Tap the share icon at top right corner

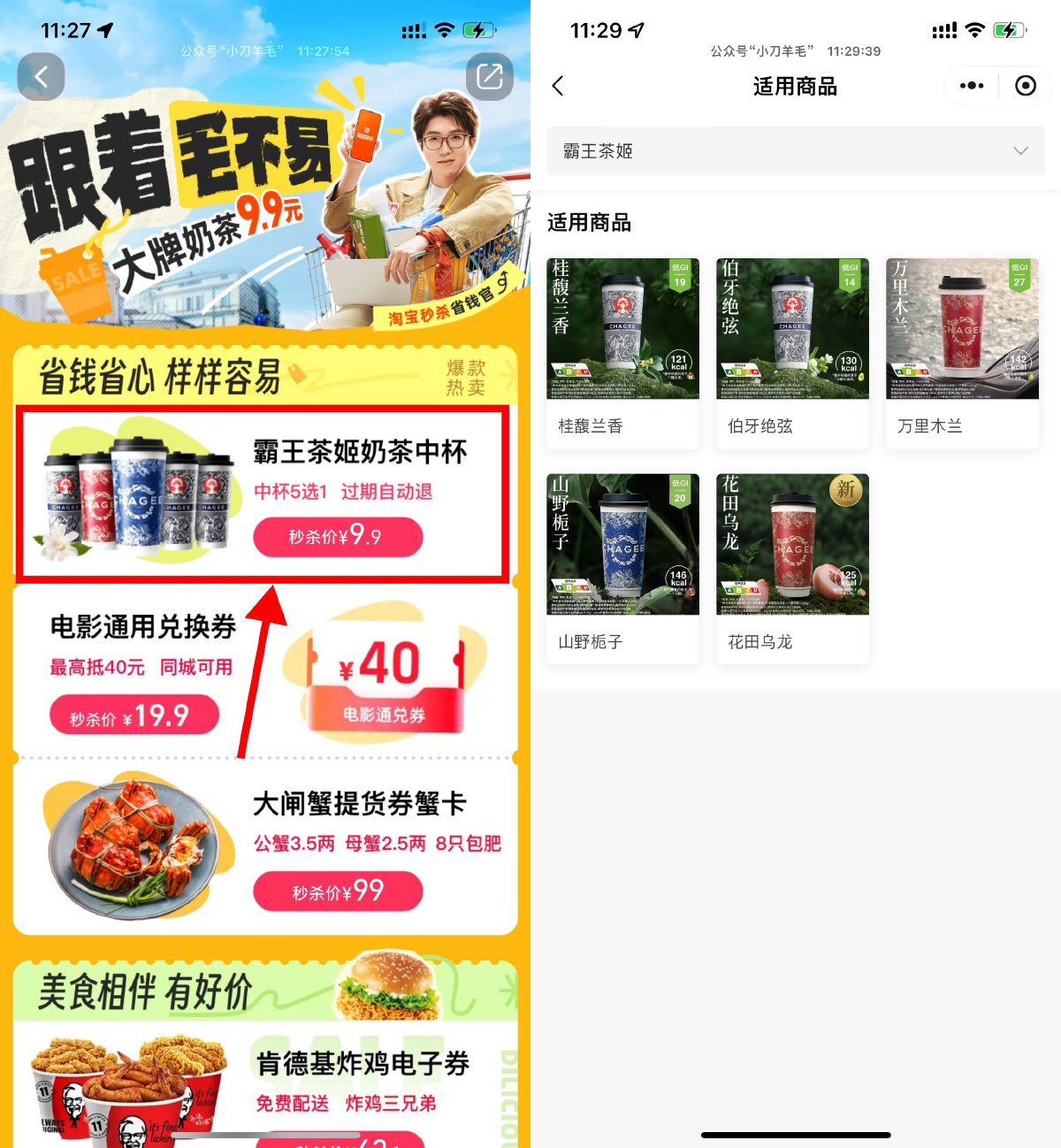pyautogui.click(x=489, y=77)
